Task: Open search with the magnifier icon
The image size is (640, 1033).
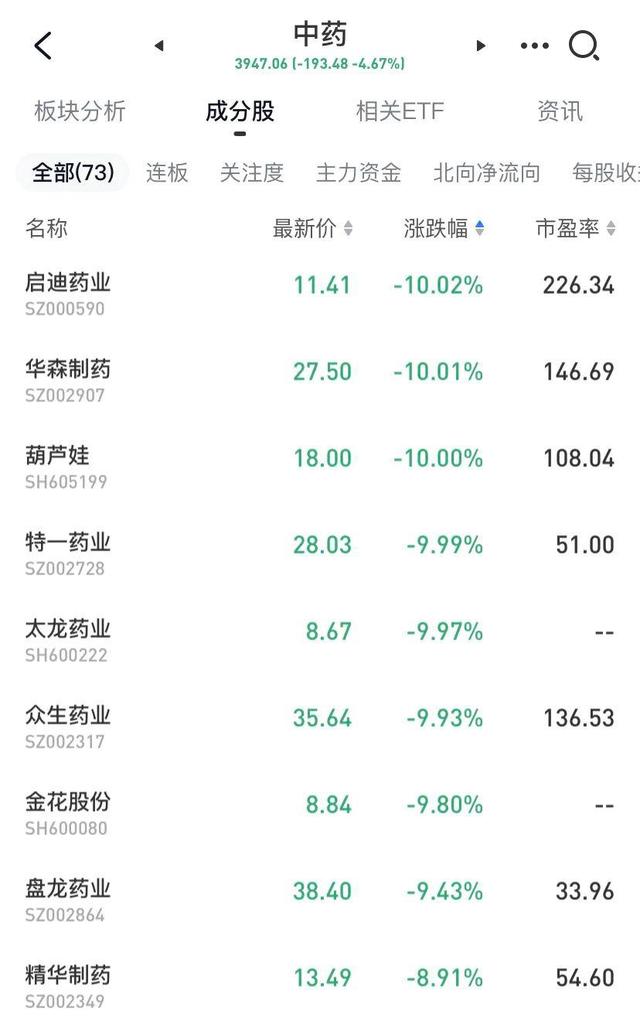Action: point(583,45)
